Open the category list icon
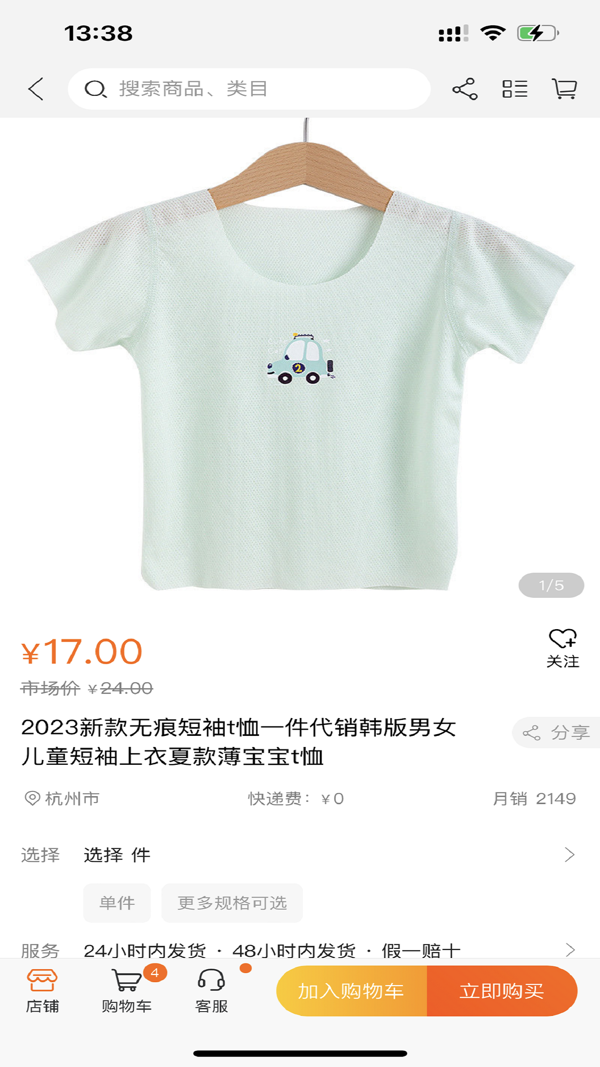Image resolution: width=600 pixels, height=1067 pixels. tap(515, 89)
